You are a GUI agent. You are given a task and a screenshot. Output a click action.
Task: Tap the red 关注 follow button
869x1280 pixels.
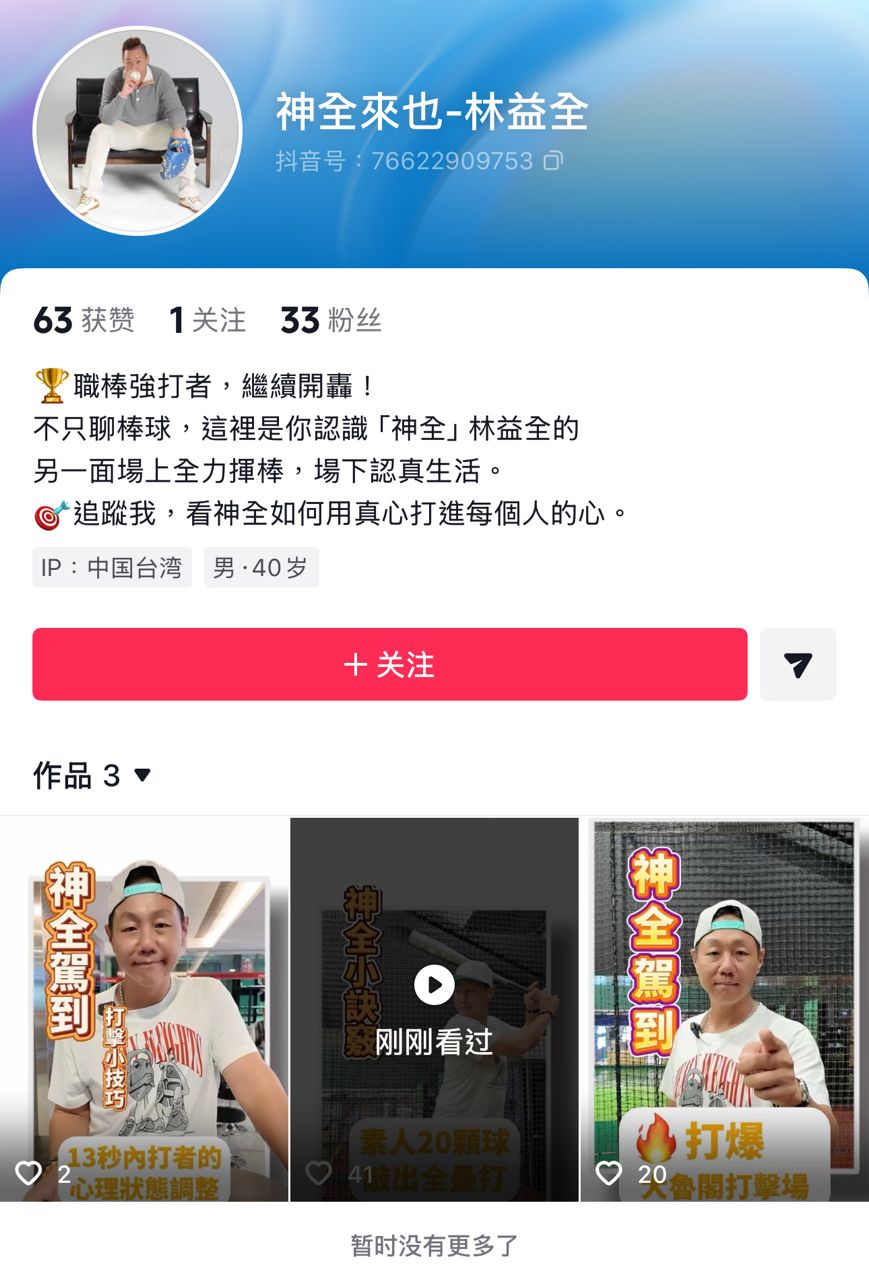tap(389, 664)
